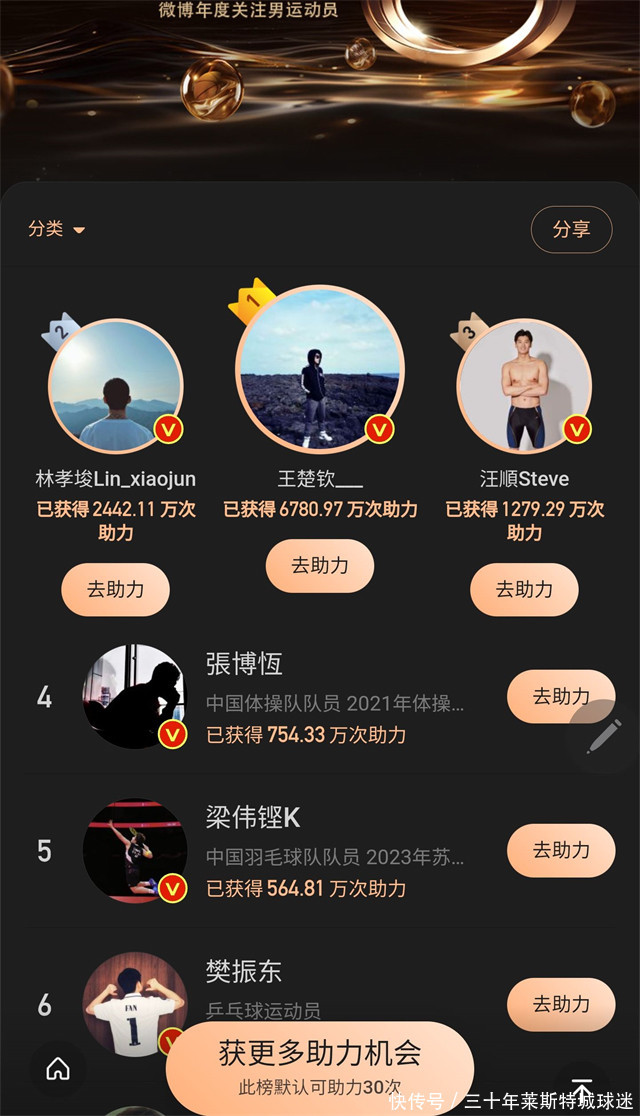This screenshot has width=640, height=1116.
Task: Go to the home page icon
Action: pos(58,1069)
